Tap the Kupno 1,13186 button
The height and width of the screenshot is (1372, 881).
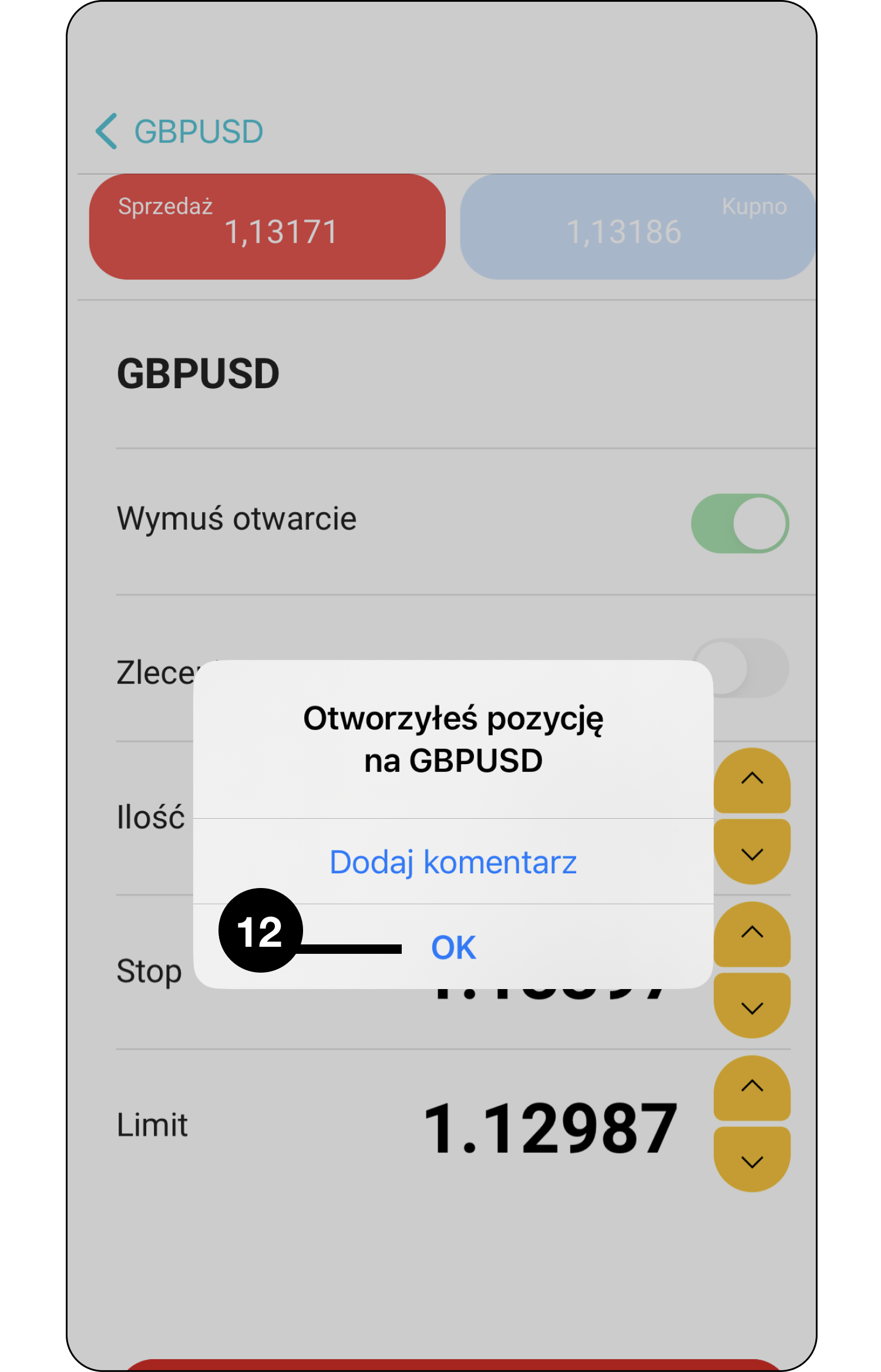pyautogui.click(x=637, y=227)
